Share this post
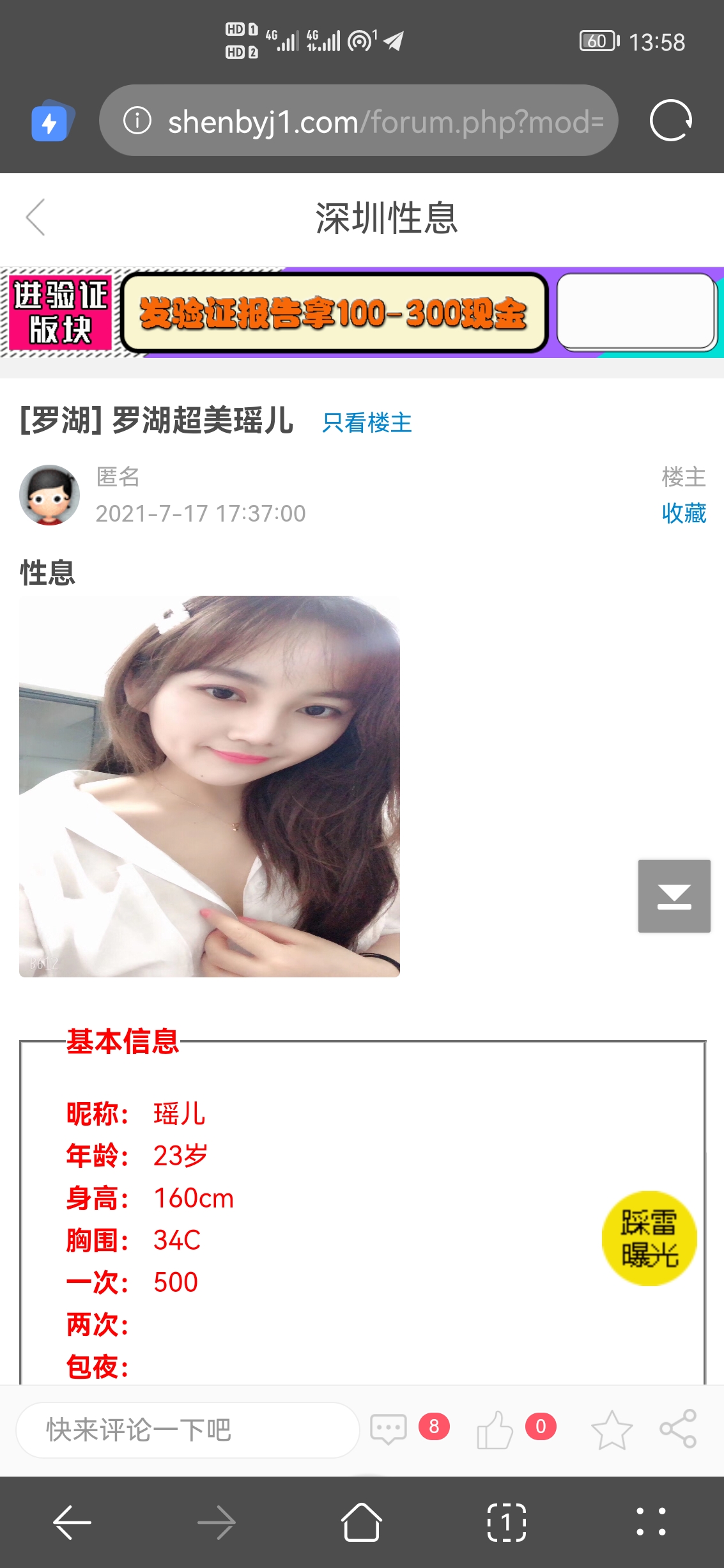Viewport: 724px width, 1568px height. 678,1429
